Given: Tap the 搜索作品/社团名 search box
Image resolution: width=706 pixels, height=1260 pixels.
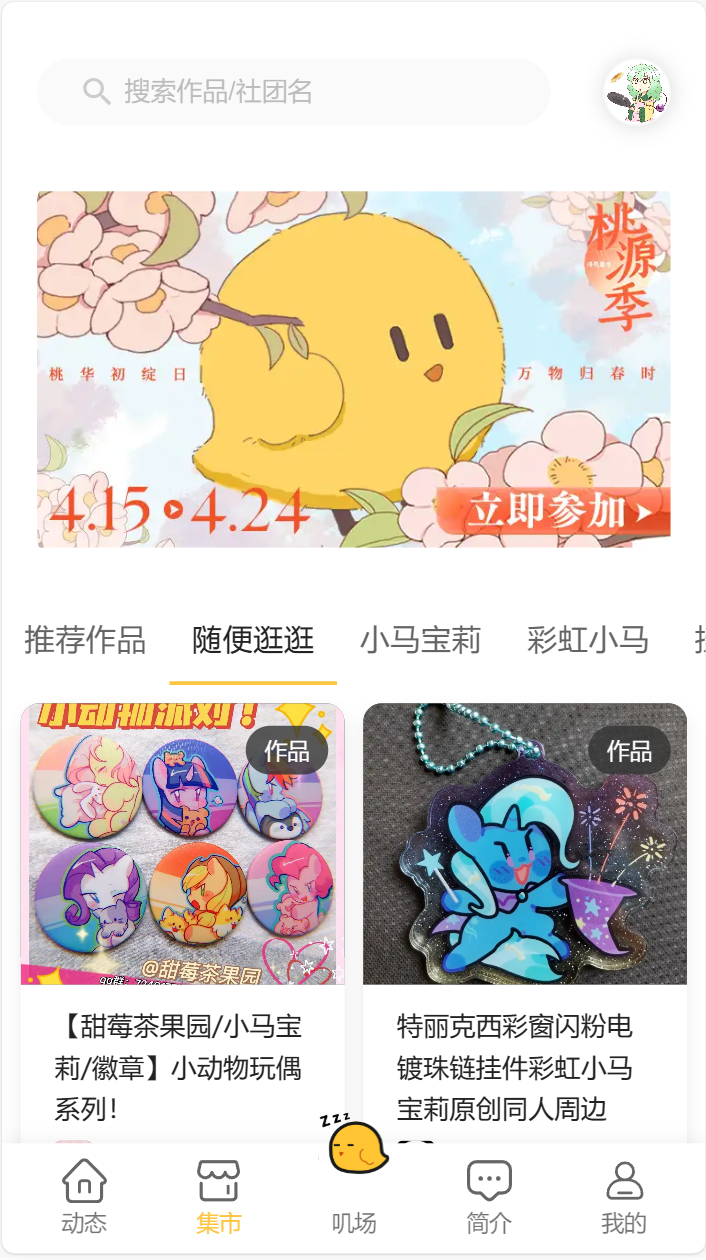Looking at the screenshot, I should tap(293, 92).
